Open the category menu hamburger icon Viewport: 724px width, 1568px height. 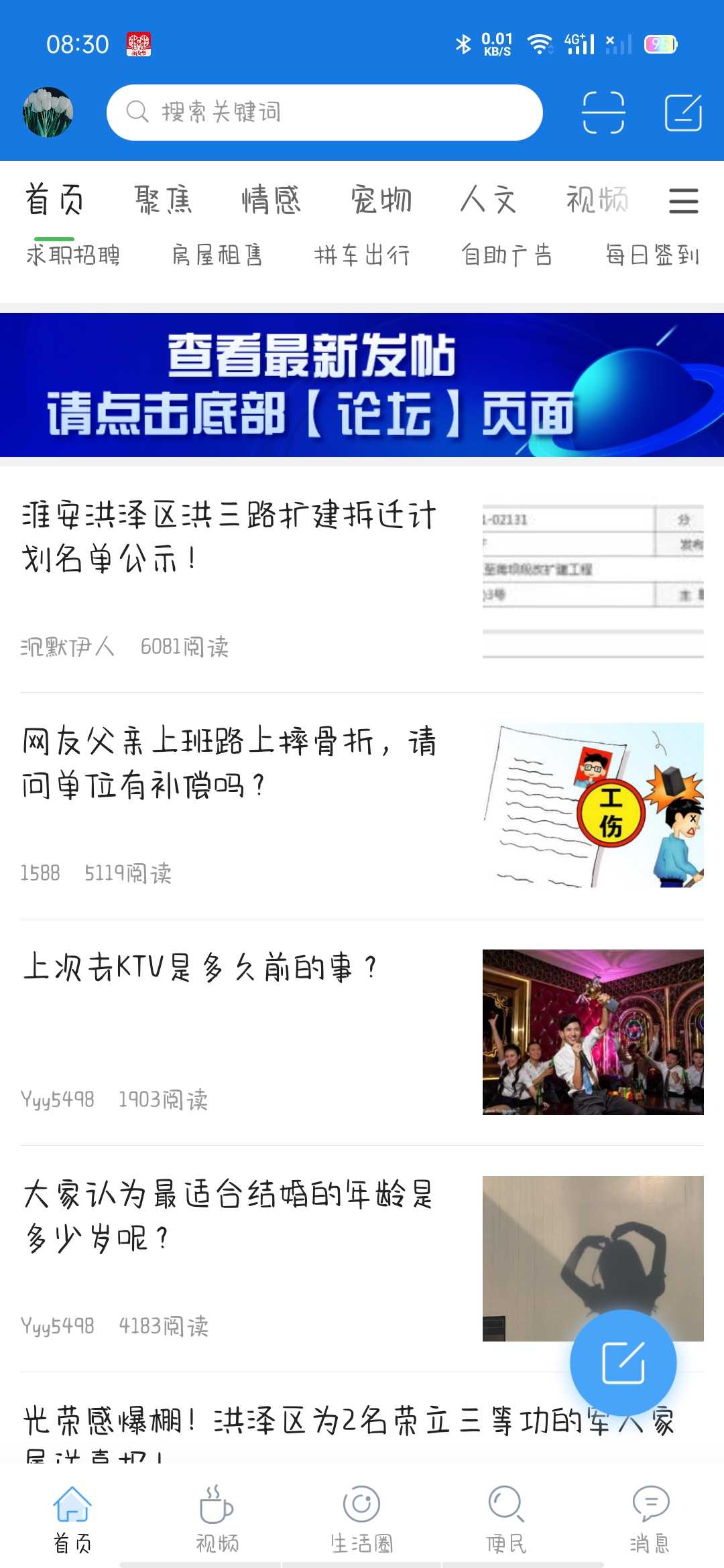point(683,200)
